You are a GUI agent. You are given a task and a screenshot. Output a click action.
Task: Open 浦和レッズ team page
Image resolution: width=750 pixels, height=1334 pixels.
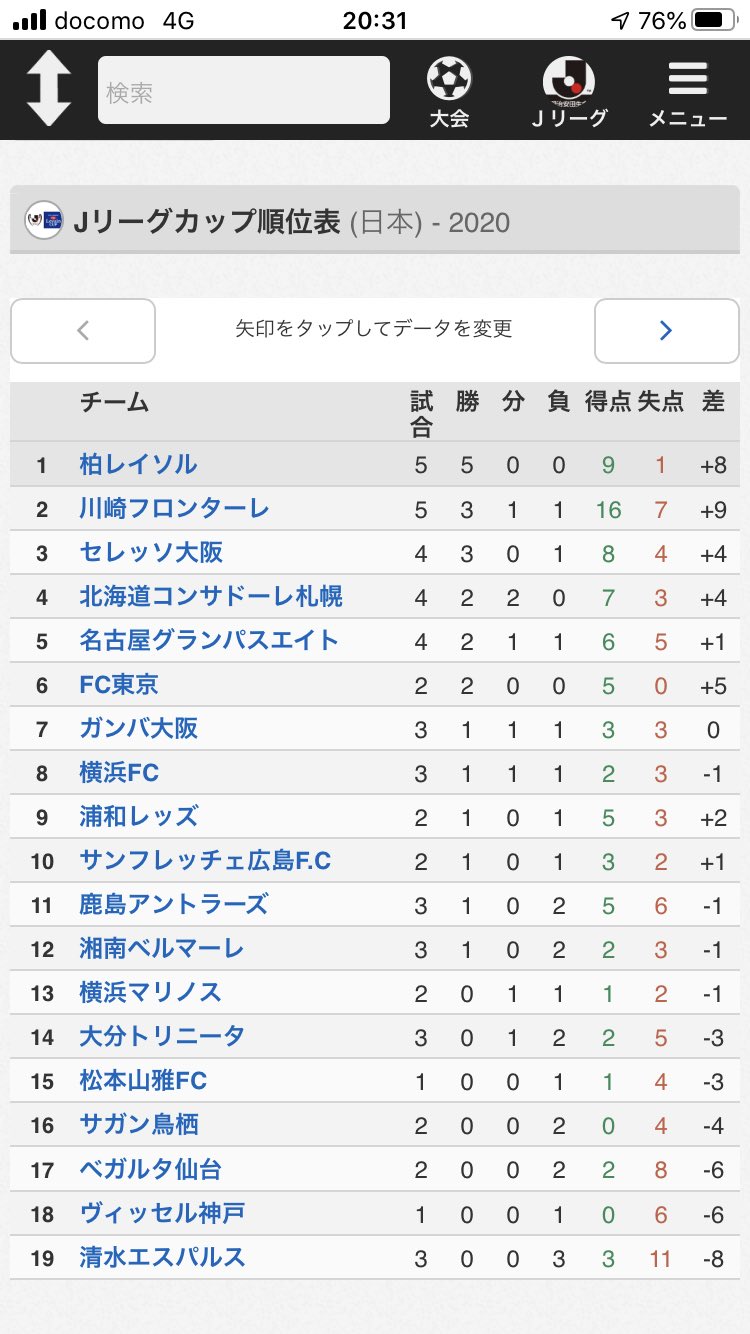point(139,817)
